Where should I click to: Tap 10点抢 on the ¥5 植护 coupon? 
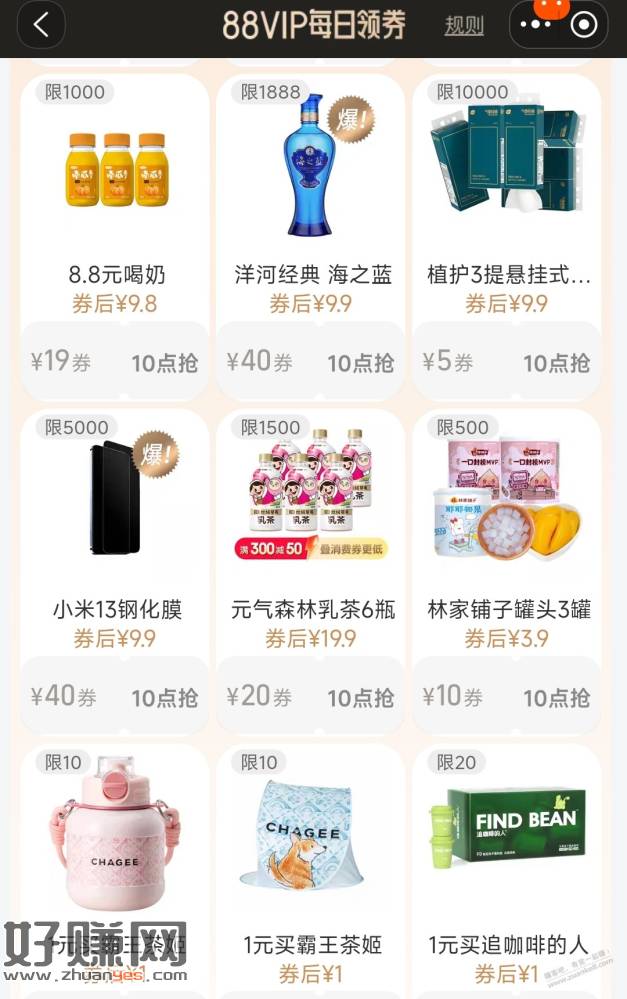coord(556,363)
